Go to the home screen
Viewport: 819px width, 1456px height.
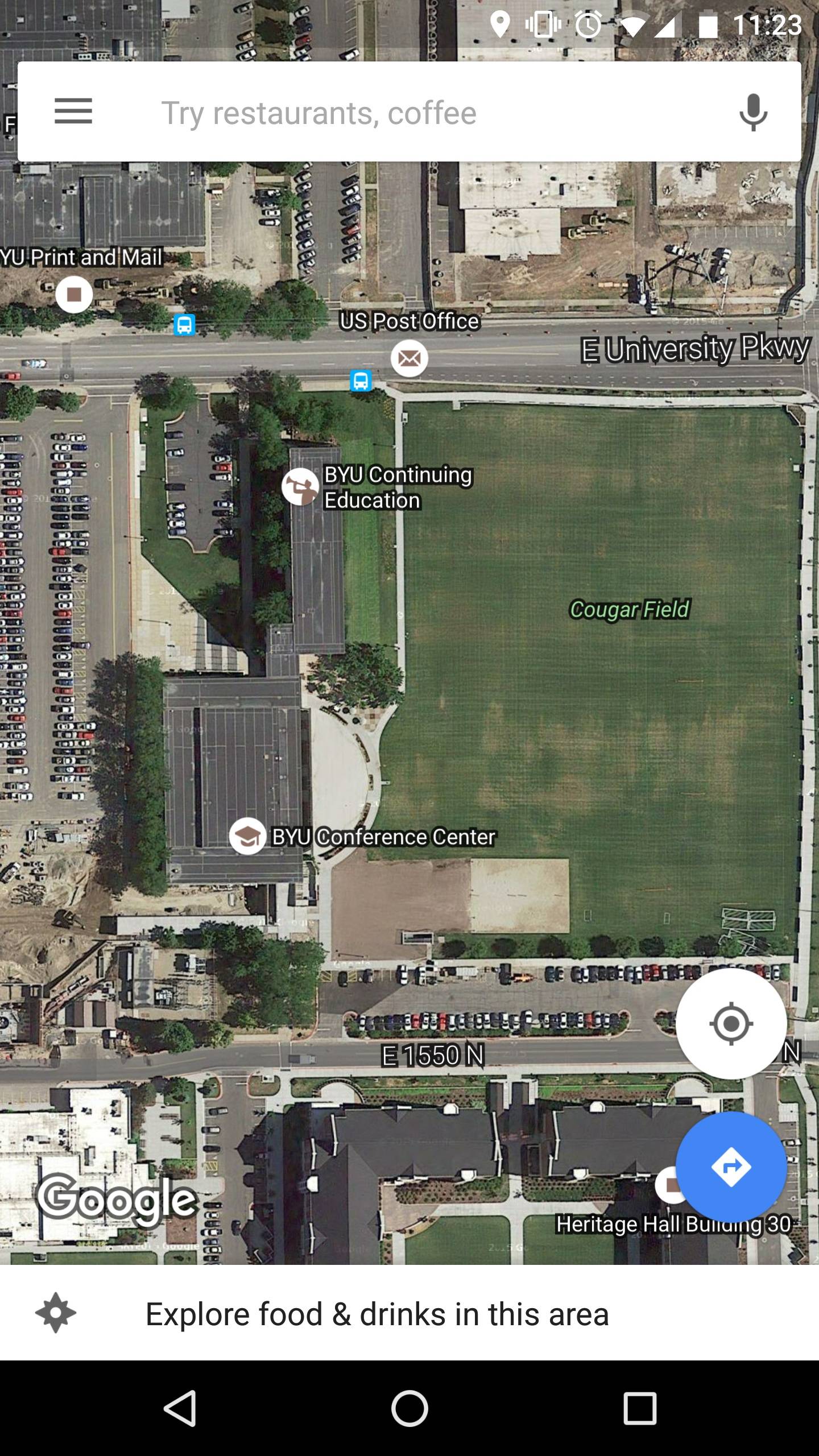pos(409,1408)
